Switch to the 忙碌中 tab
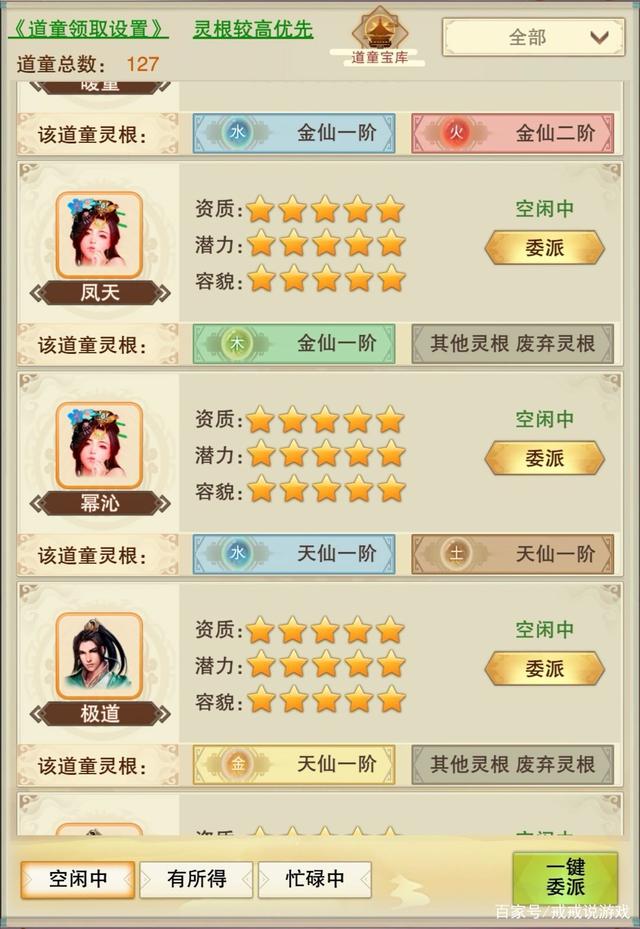 pyautogui.click(x=314, y=879)
